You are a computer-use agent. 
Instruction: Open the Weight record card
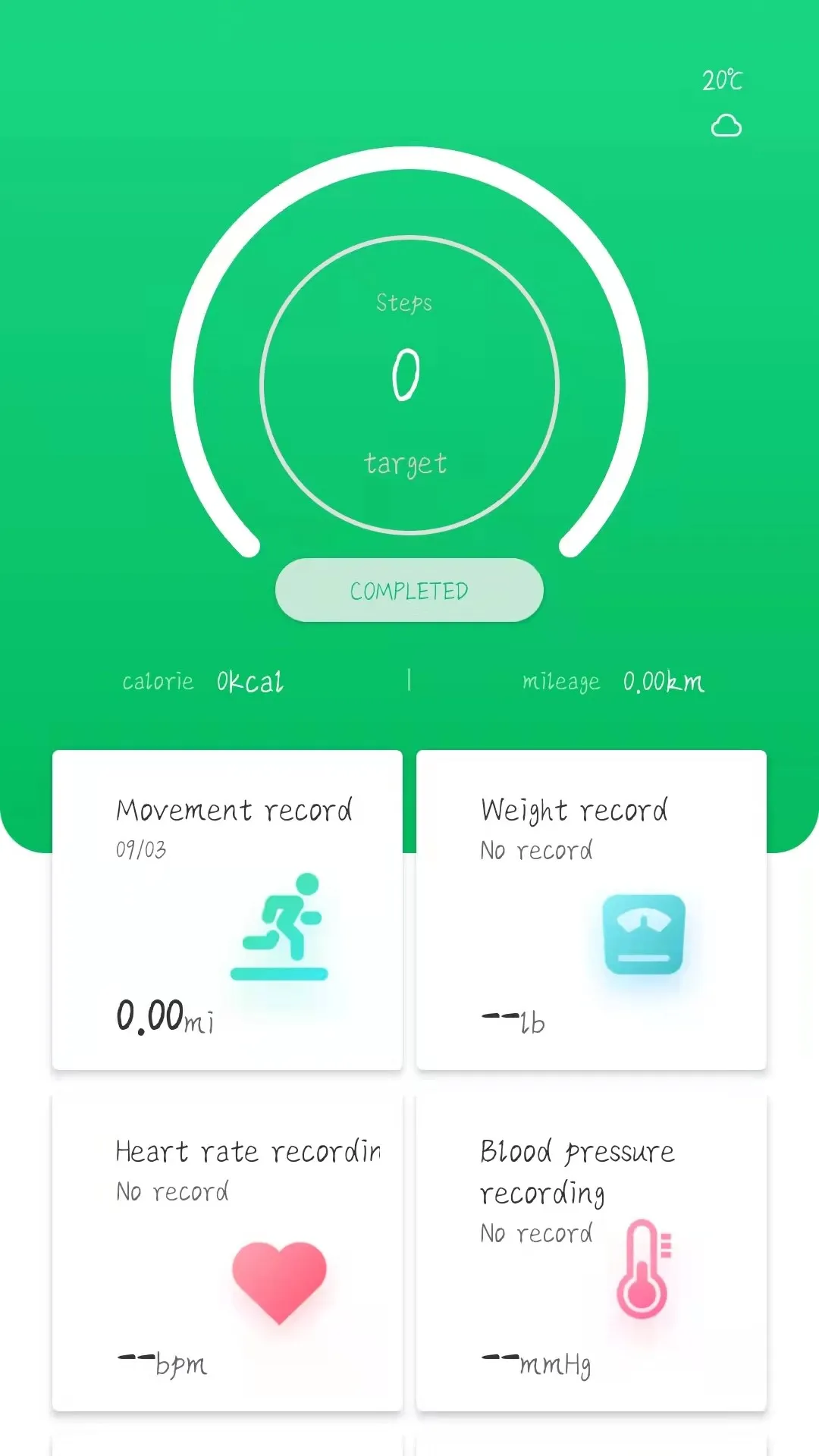point(591,910)
